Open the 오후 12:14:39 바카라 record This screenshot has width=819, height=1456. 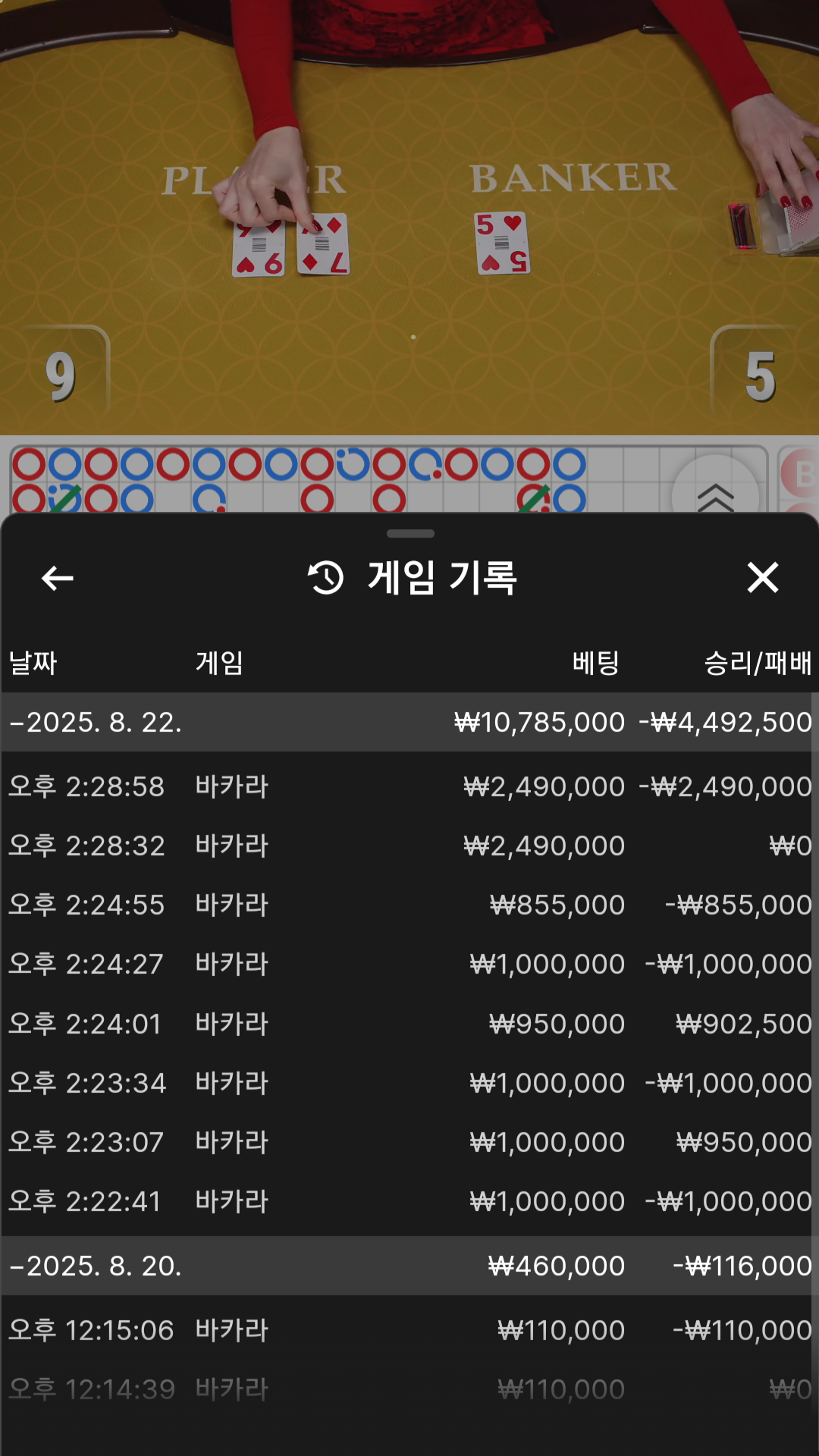pyautogui.click(x=409, y=1389)
